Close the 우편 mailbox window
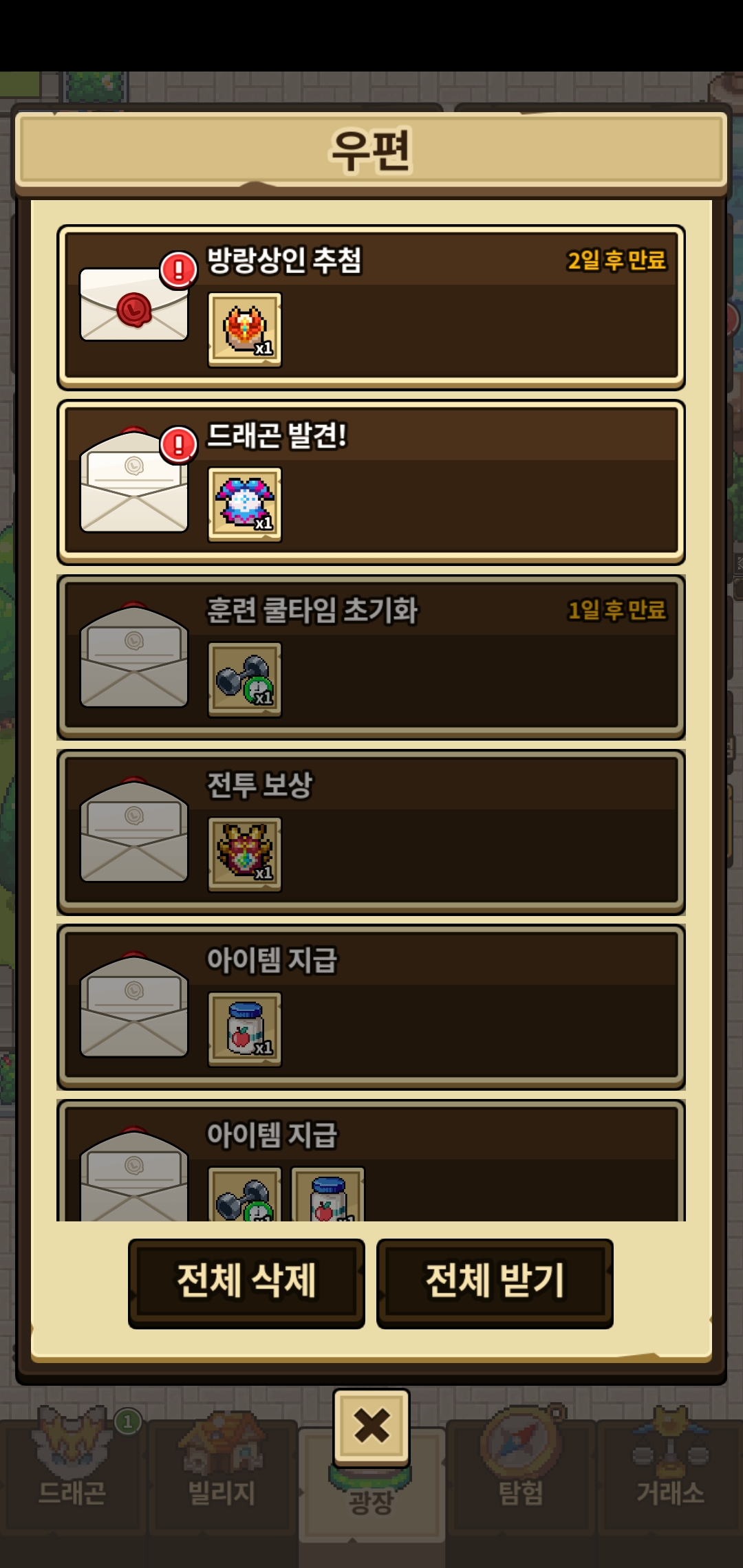This screenshot has width=743, height=1568. [x=371, y=1425]
